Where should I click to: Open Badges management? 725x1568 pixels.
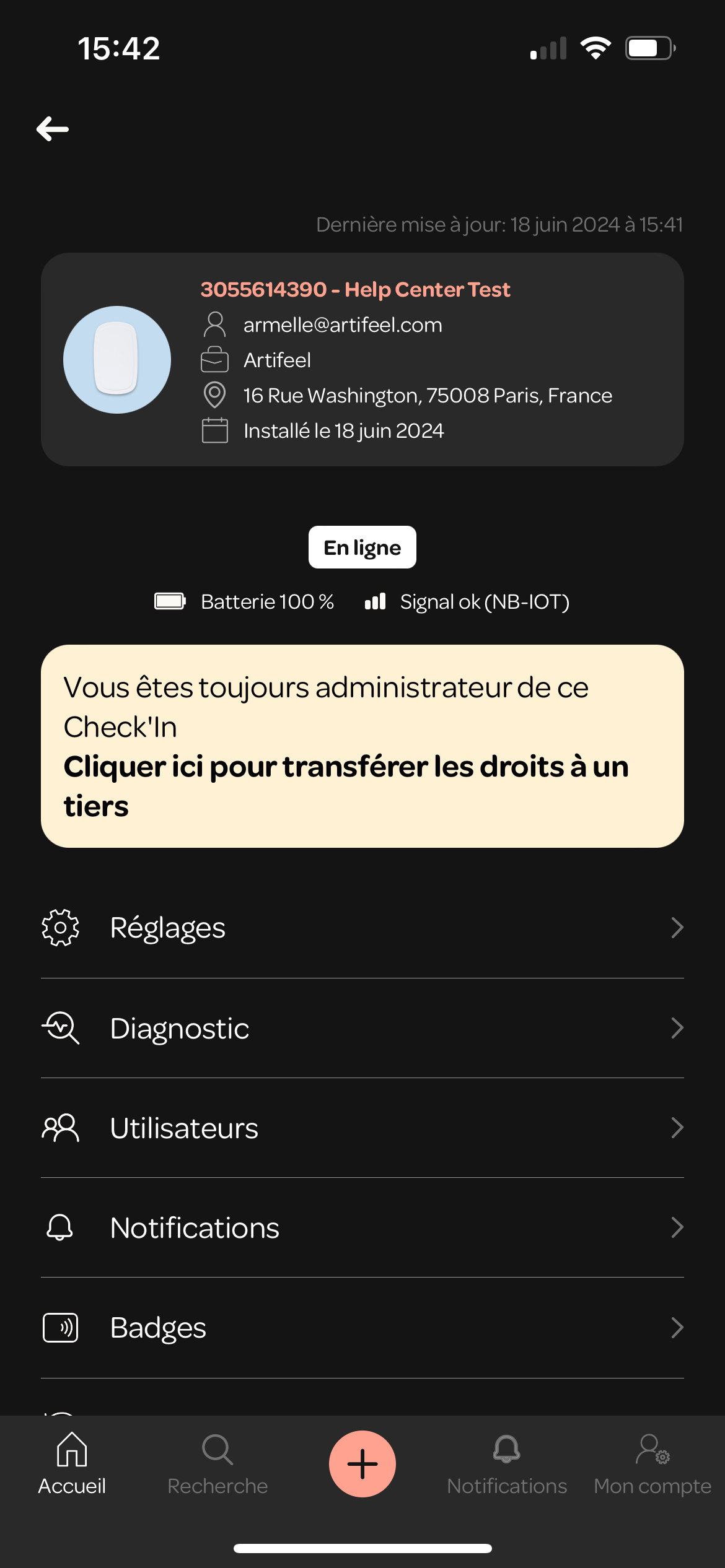coord(362,1328)
